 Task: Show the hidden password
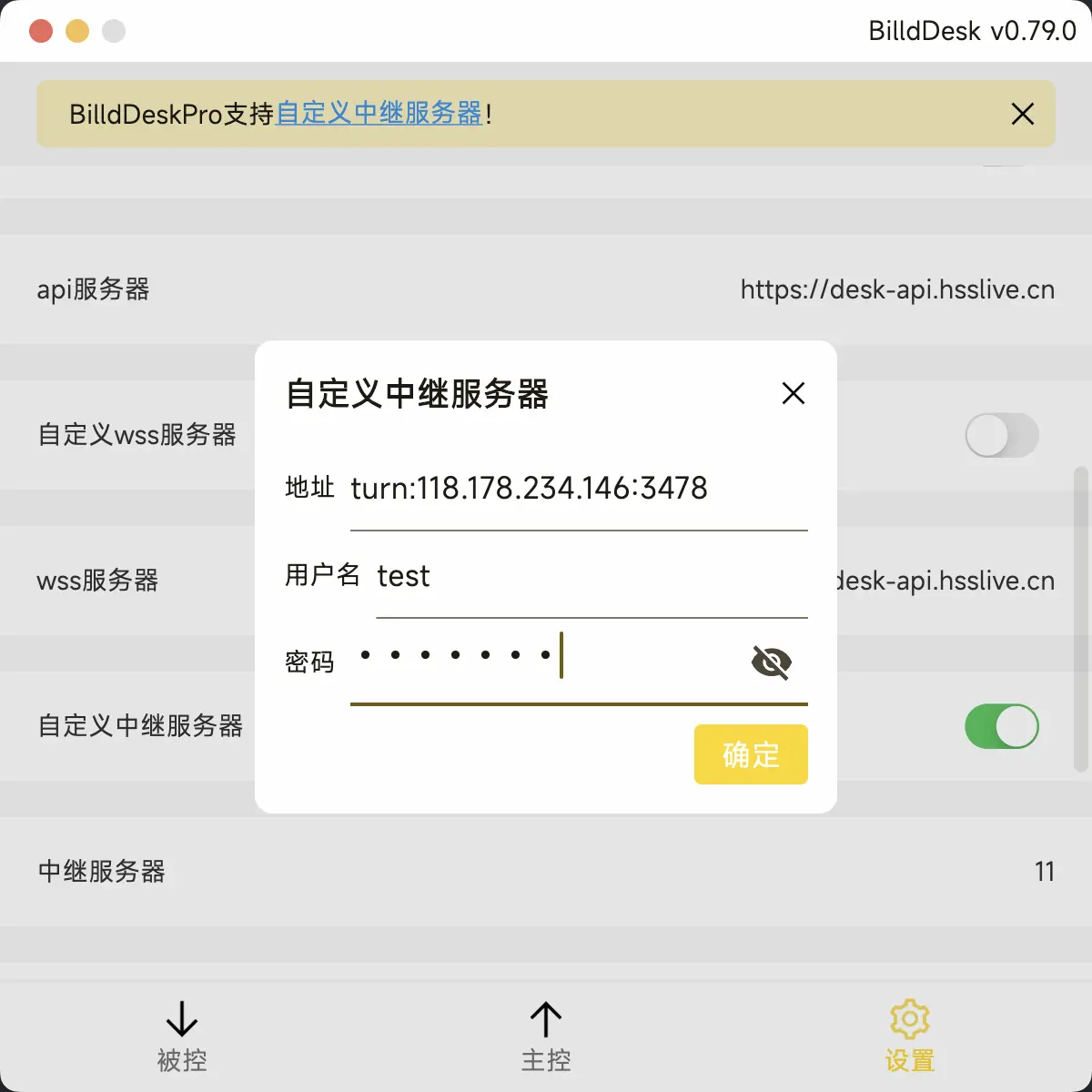click(772, 662)
